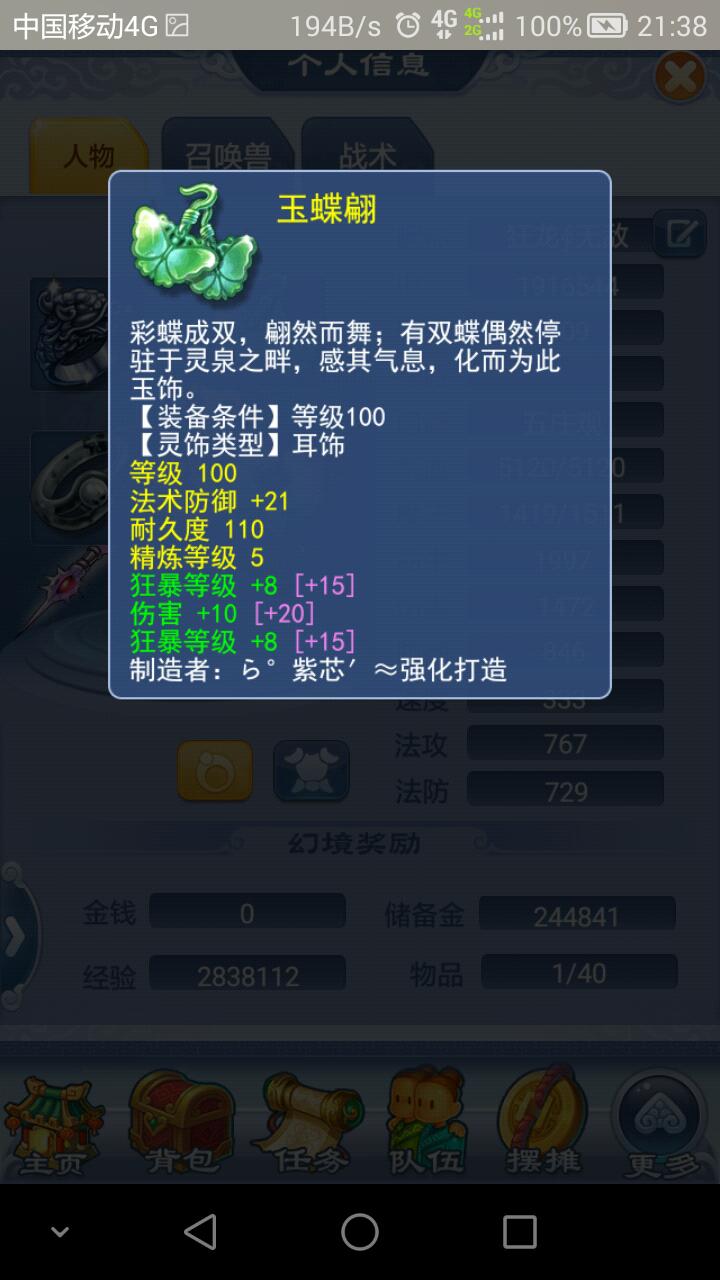Viewport: 720px width, 1280px height.
Task: Switch to the 召唤兽 tab
Action: coord(228,156)
